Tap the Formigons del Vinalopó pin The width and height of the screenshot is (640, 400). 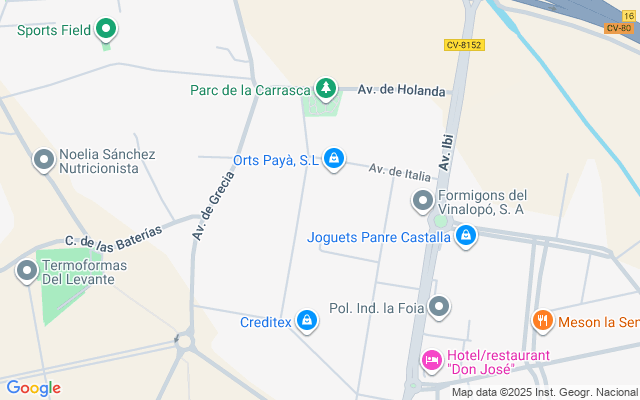click(x=423, y=201)
